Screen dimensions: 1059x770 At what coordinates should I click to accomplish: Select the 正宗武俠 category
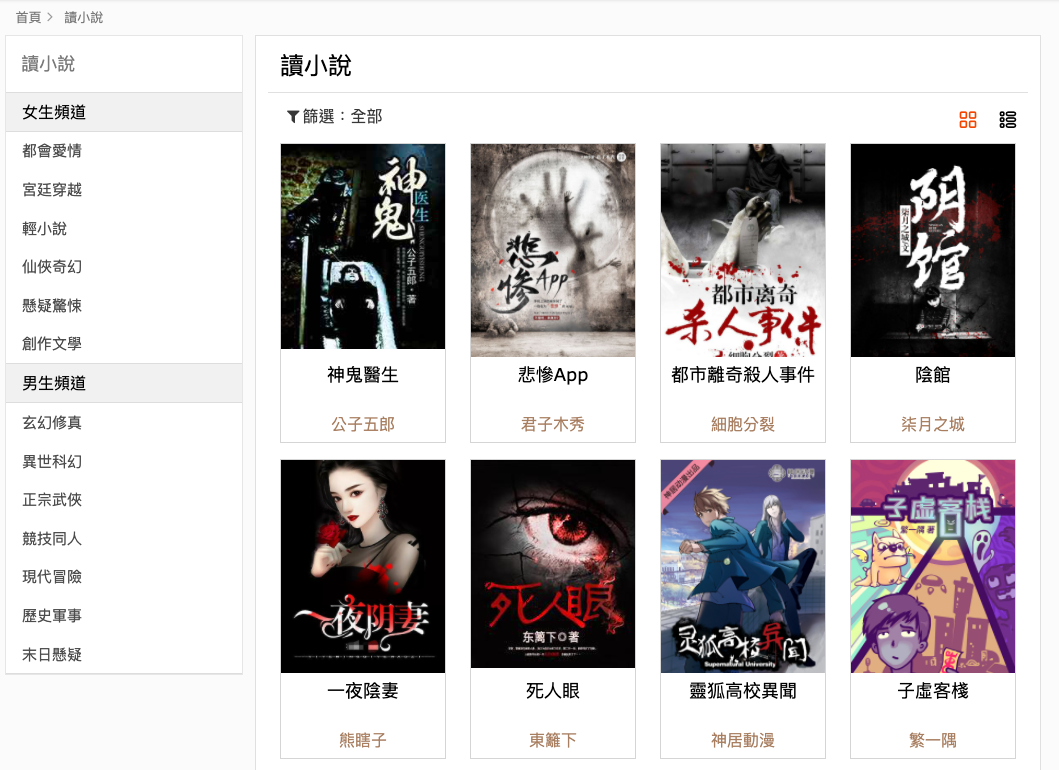pos(52,500)
